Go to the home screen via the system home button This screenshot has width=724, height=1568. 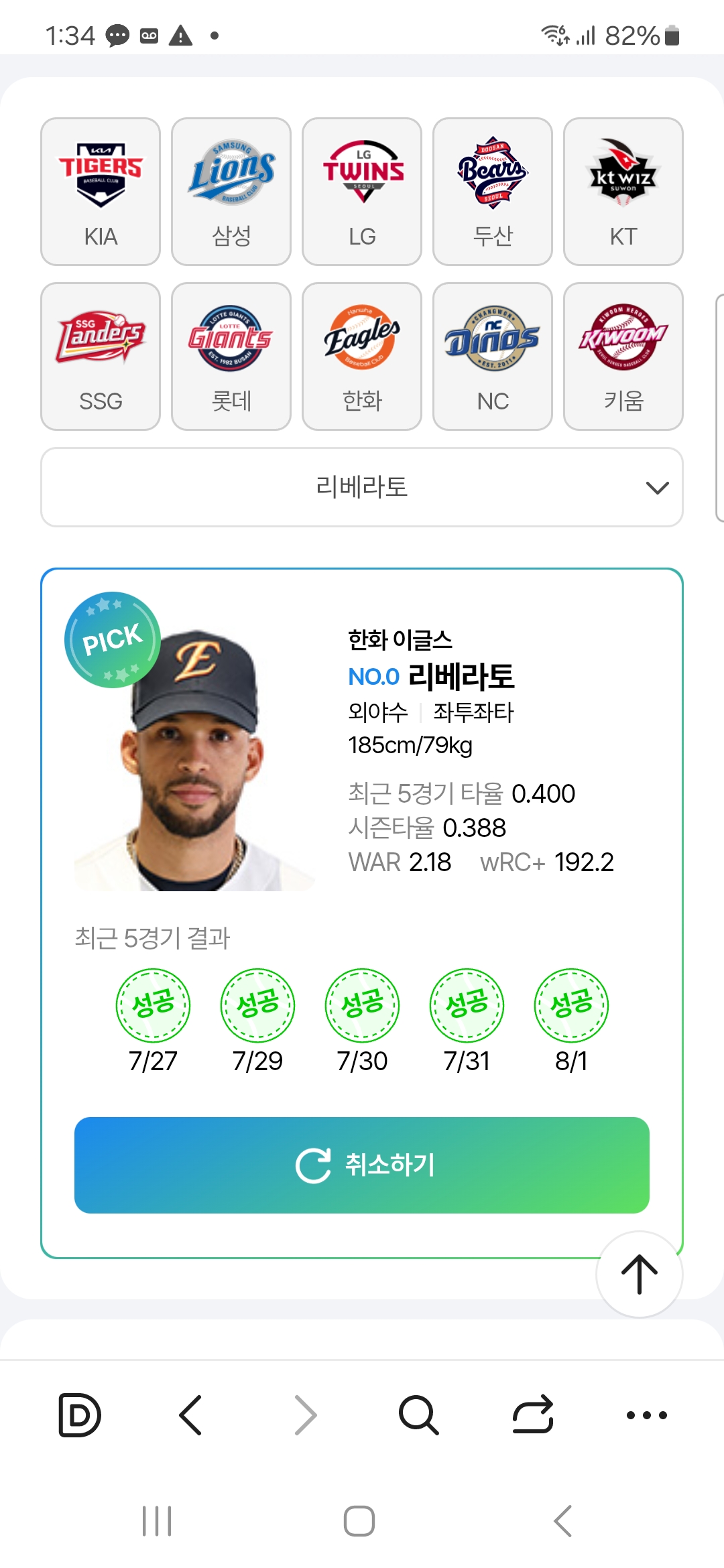click(x=359, y=1521)
